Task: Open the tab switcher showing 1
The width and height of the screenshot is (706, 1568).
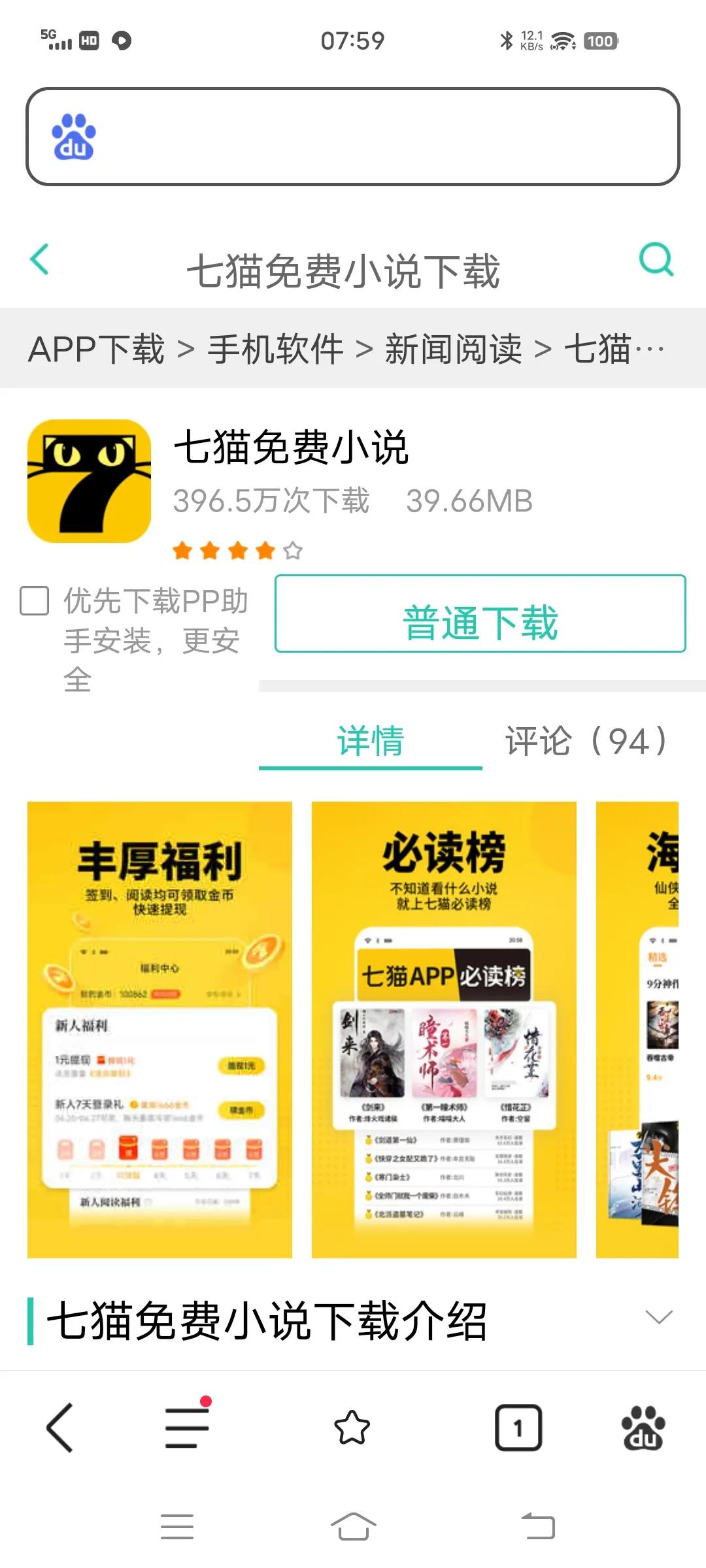Action: [518, 1428]
